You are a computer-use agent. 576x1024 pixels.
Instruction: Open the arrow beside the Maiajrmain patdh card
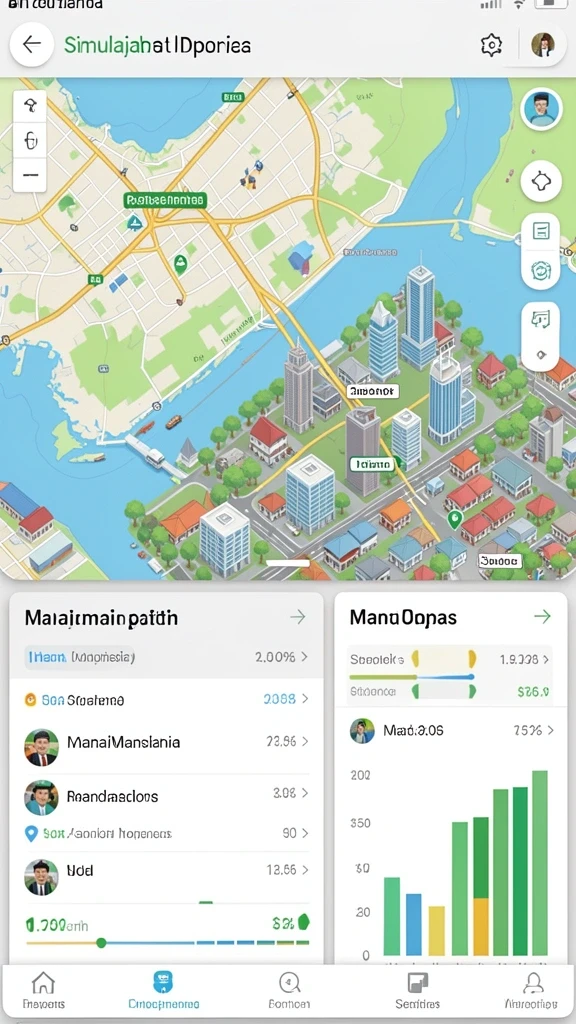(x=298, y=616)
